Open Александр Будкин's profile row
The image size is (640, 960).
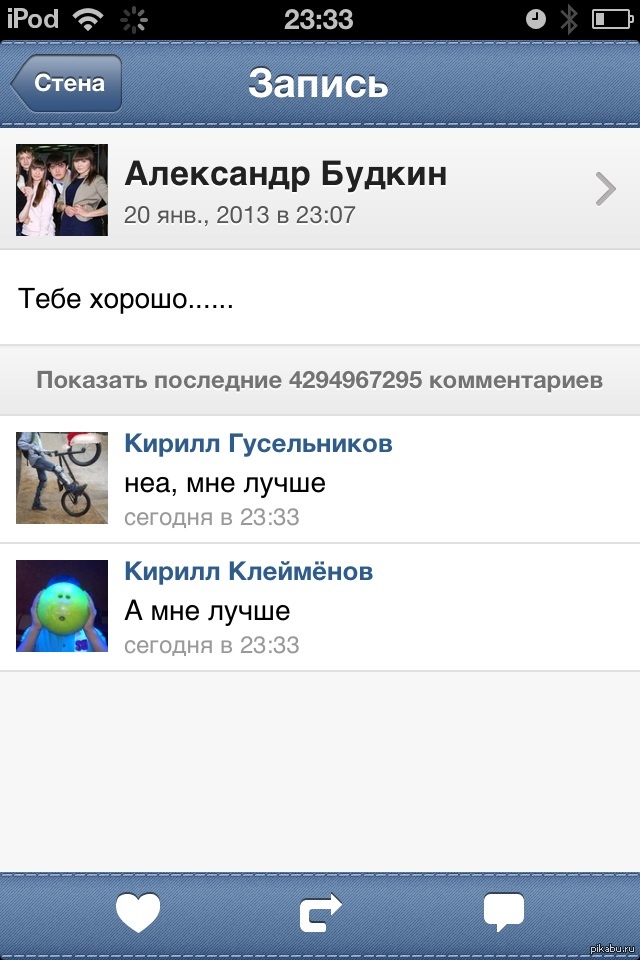(320, 188)
